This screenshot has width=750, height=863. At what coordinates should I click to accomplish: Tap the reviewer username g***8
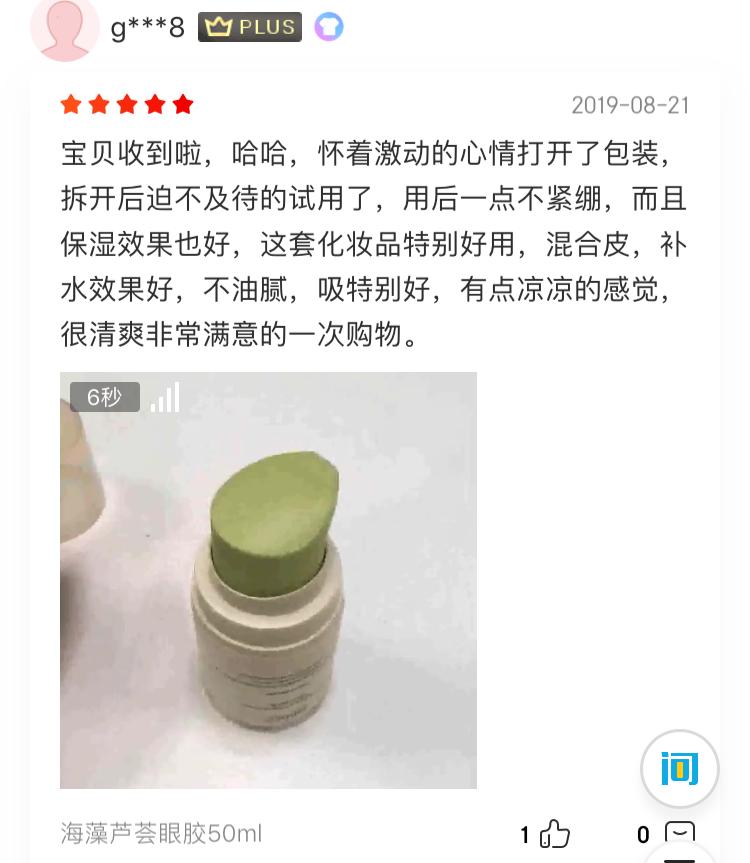coord(146,27)
